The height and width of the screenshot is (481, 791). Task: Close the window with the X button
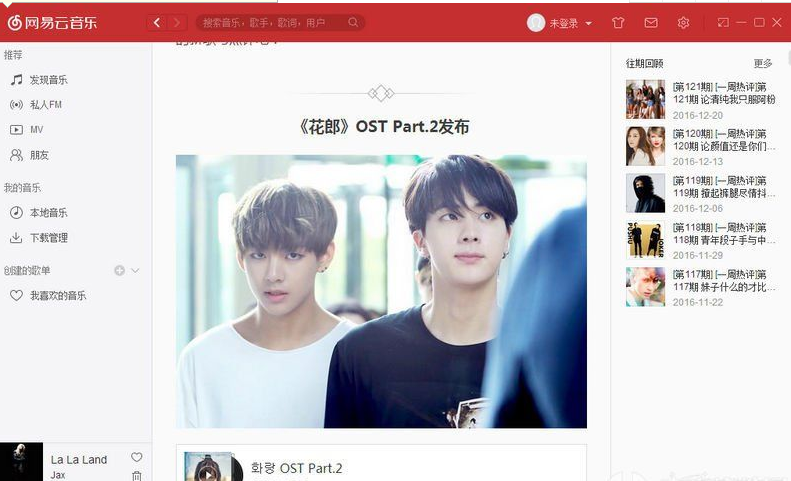tap(776, 22)
